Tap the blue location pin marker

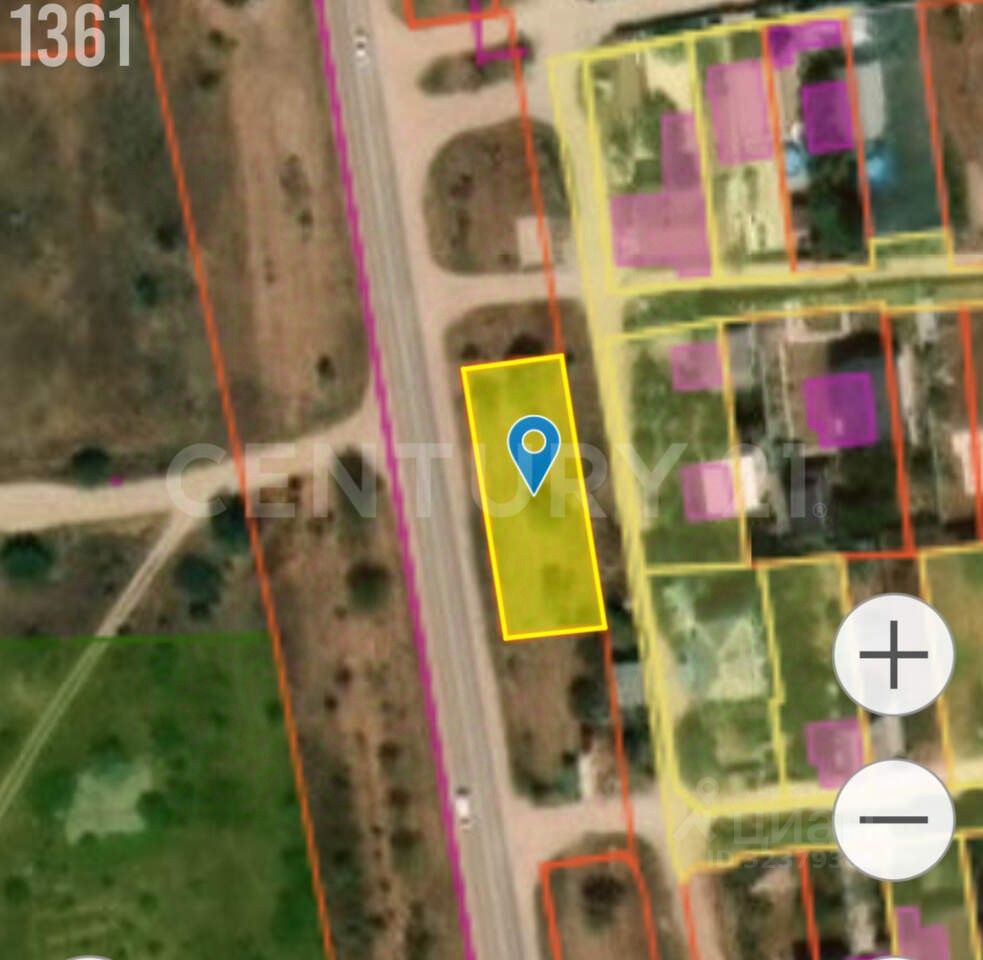pyautogui.click(x=534, y=449)
